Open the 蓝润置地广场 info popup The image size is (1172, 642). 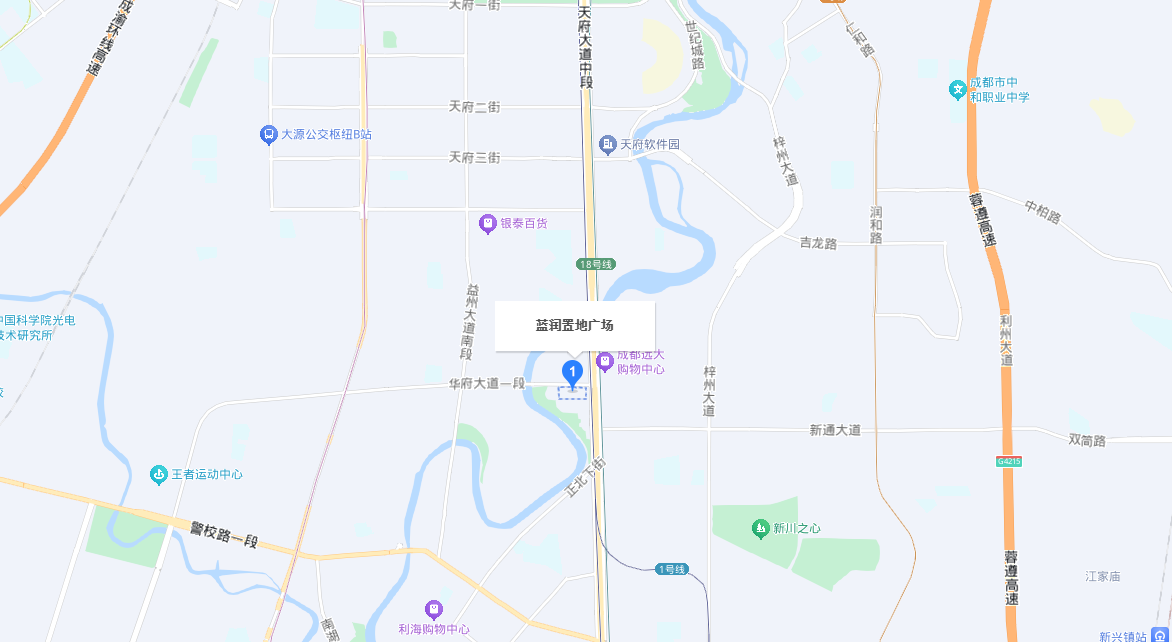(x=574, y=326)
